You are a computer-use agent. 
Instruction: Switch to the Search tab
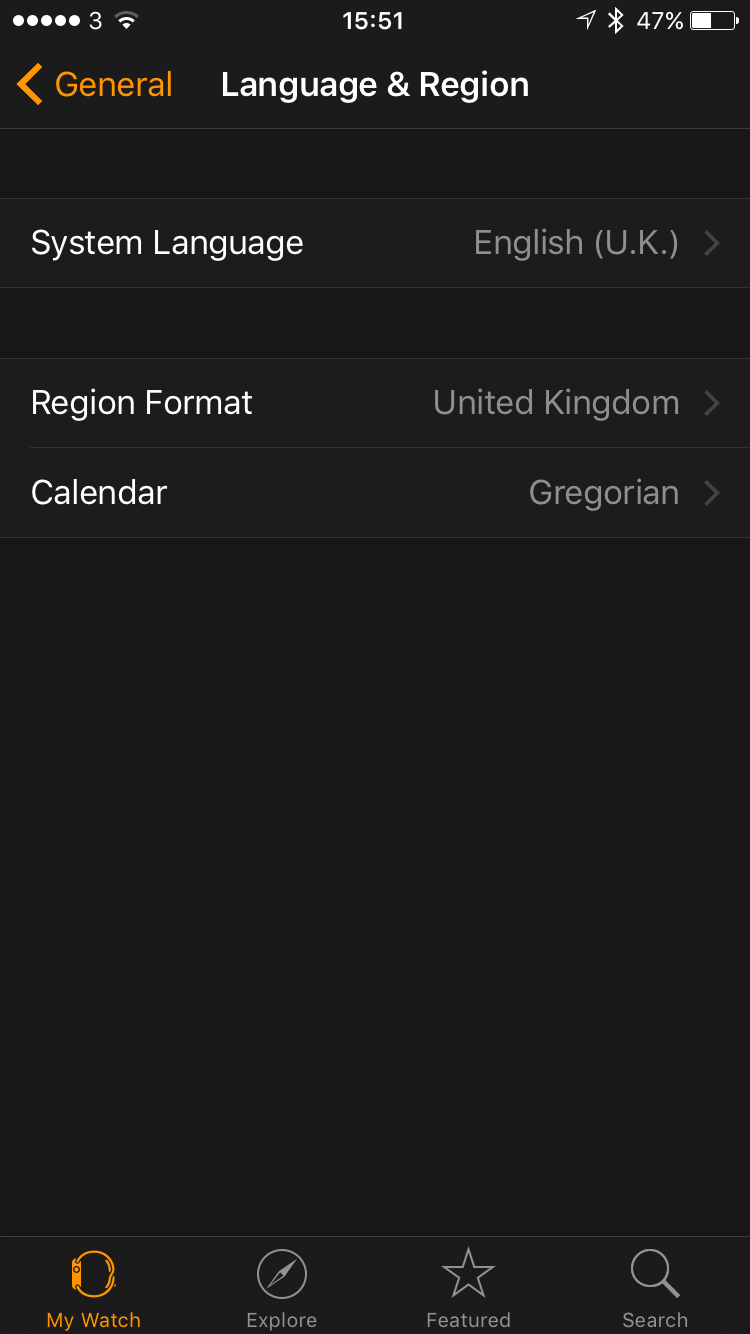pos(655,1288)
